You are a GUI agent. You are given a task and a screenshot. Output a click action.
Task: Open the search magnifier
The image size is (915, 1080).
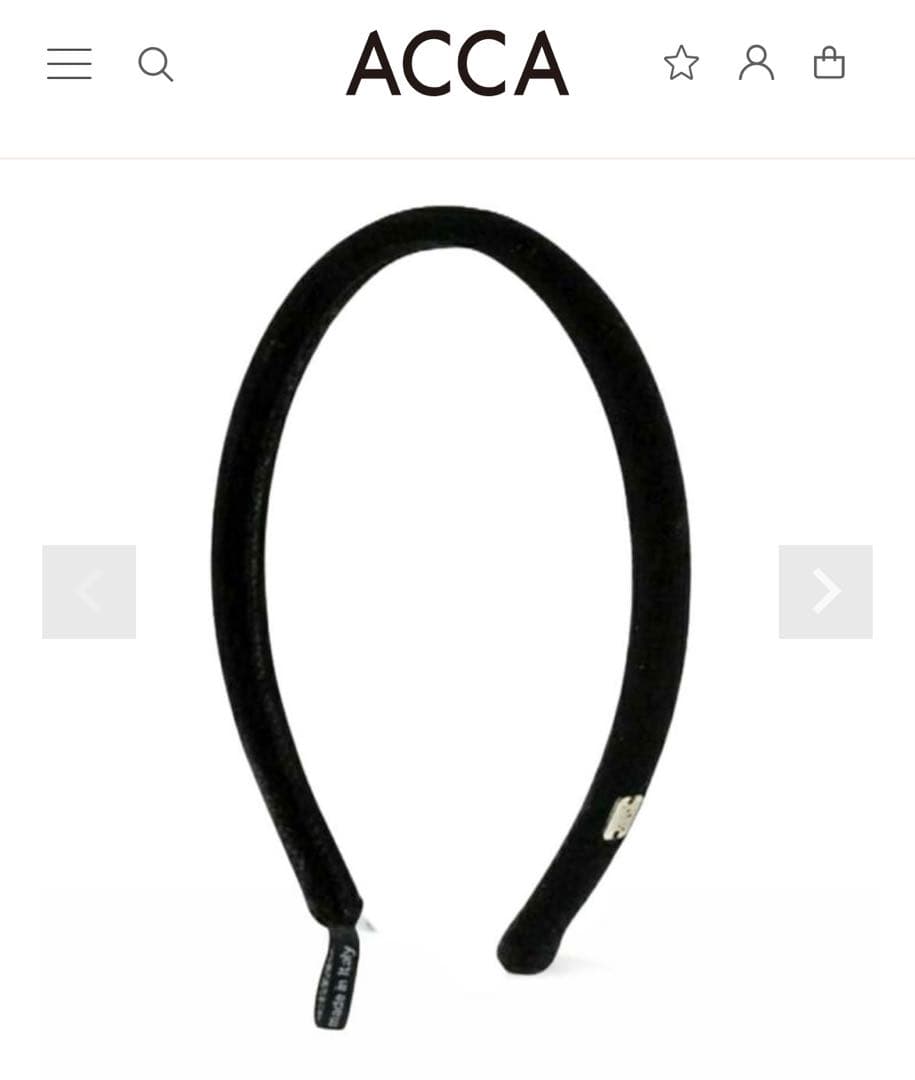tap(155, 65)
